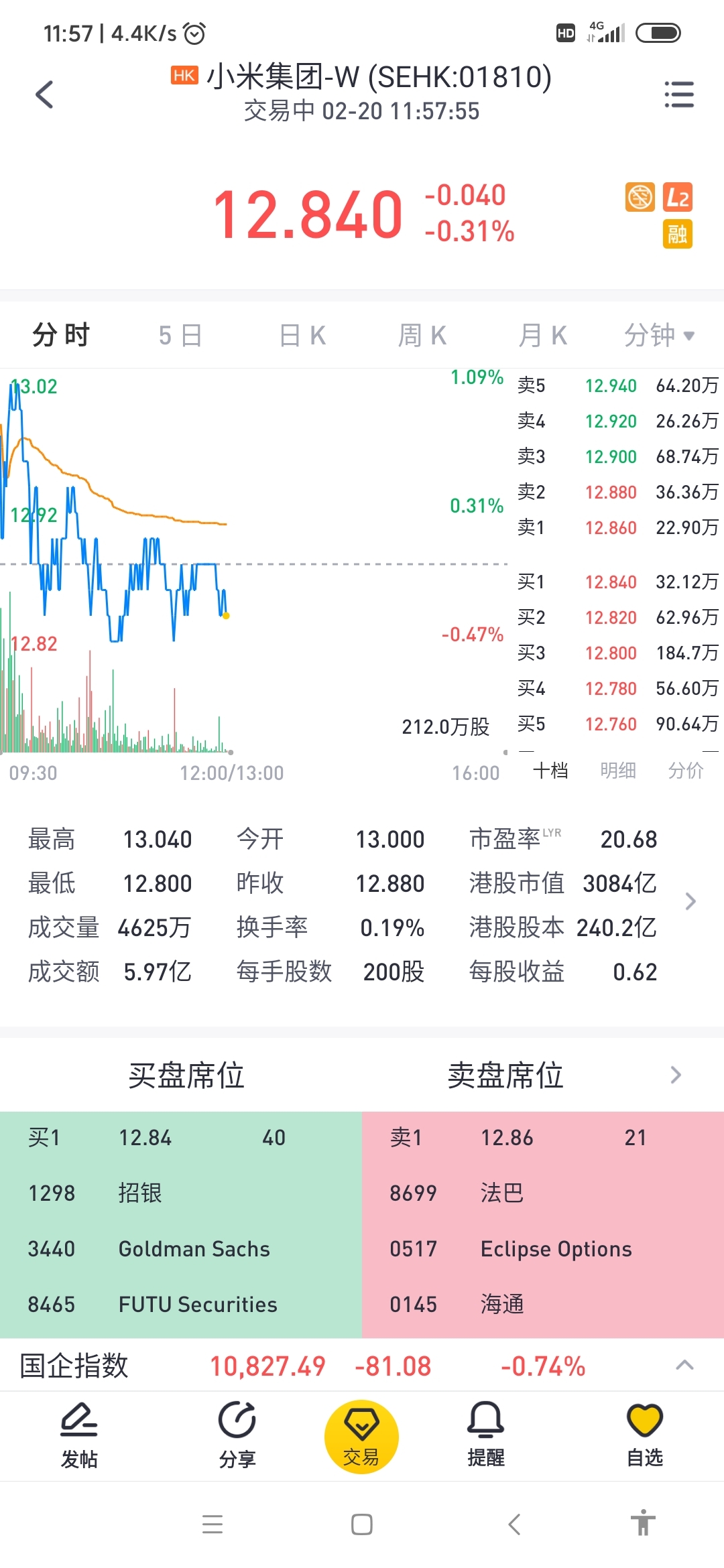Switch to the 分价 tab
Viewport: 724px width, 1568px height.
[686, 771]
